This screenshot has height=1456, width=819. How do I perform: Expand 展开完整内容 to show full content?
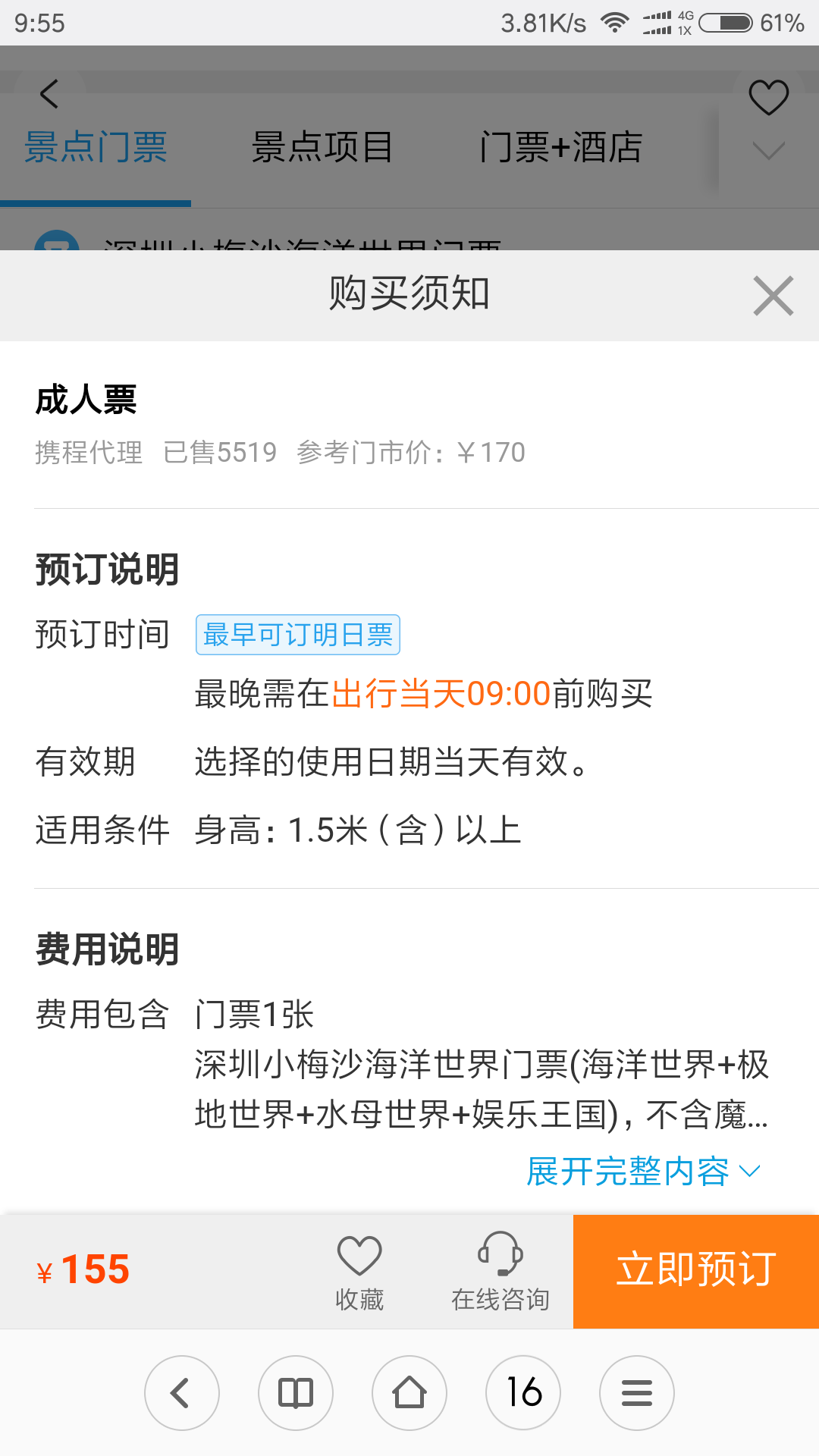(643, 1172)
